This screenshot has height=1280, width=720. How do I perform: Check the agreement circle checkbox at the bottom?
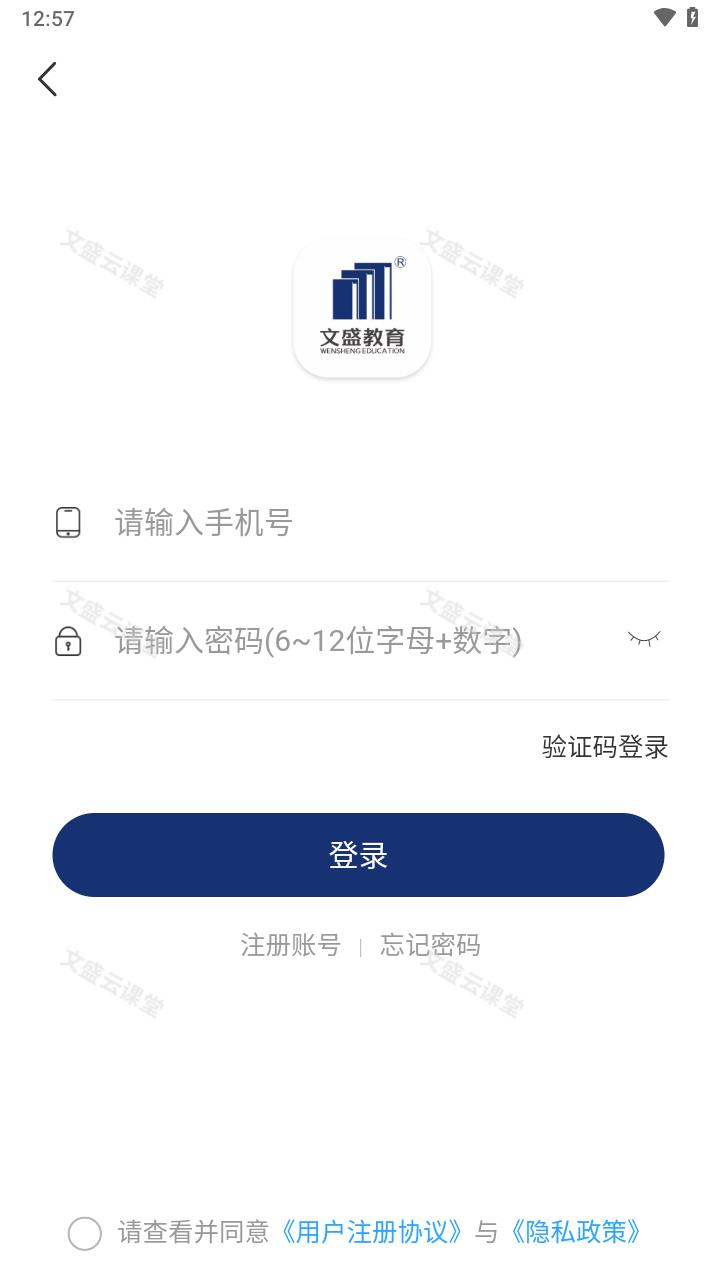(x=84, y=1235)
